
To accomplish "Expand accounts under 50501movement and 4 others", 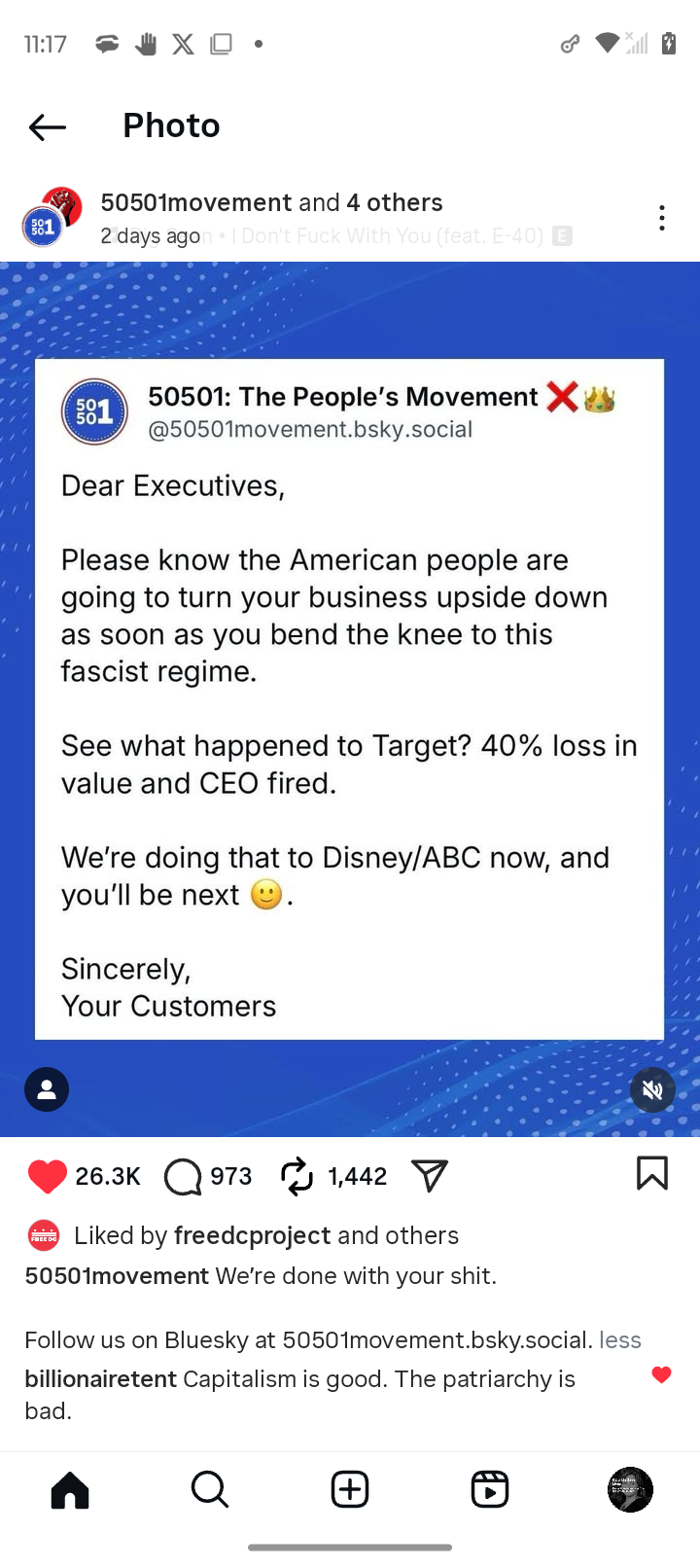I will pyautogui.click(x=272, y=202).
